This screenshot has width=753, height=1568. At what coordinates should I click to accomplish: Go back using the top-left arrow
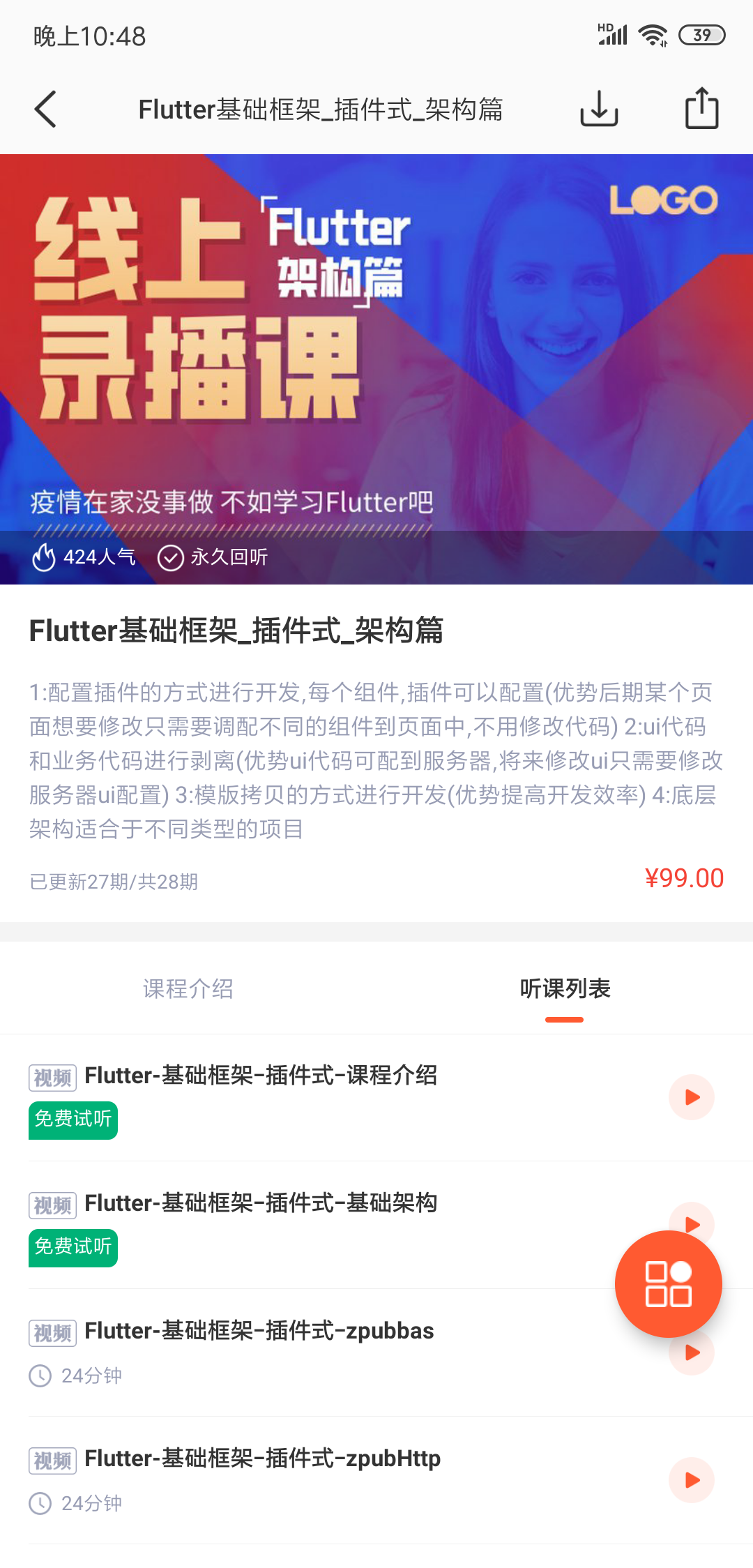click(46, 110)
